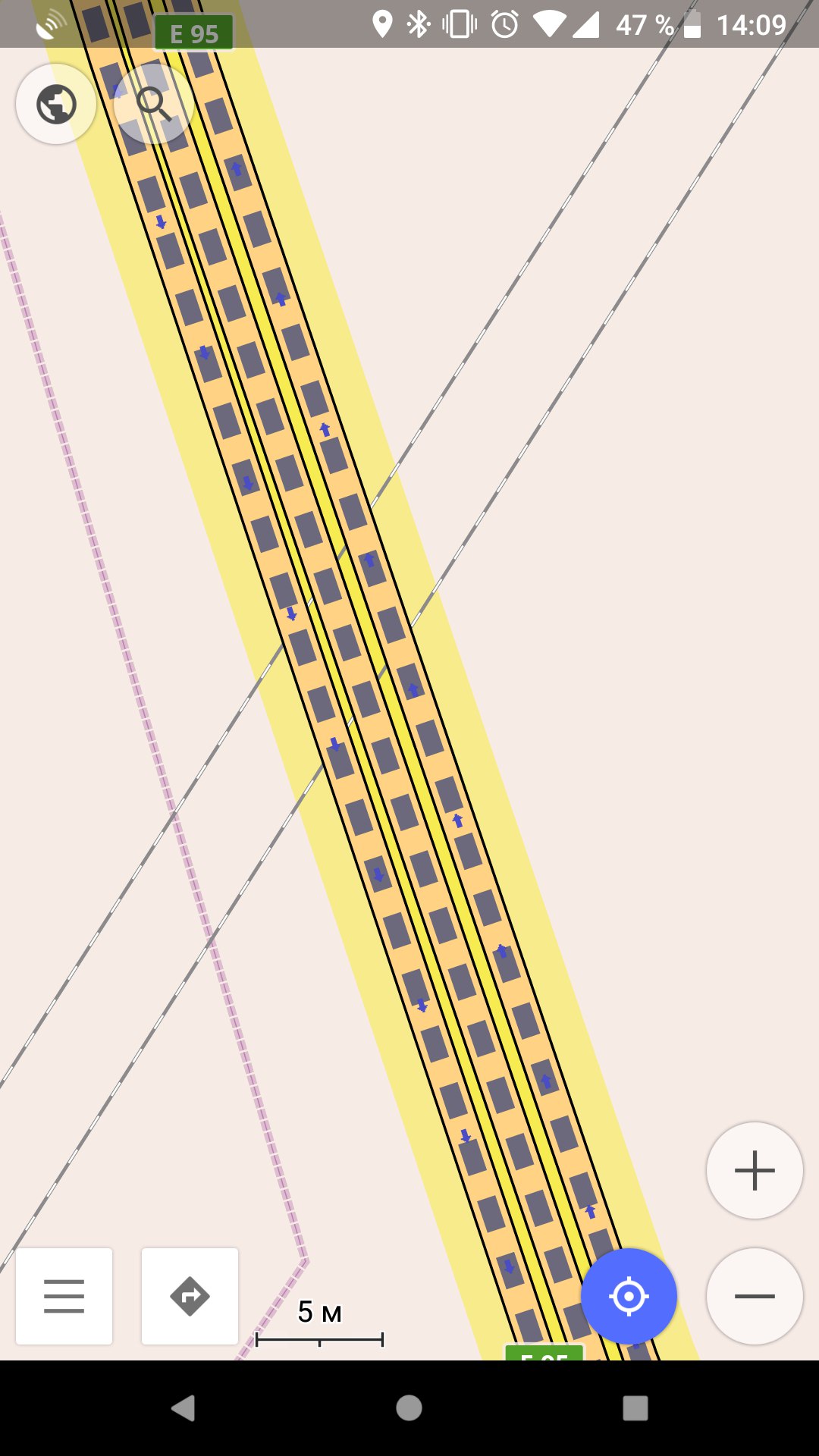Viewport: 819px width, 1456px height.
Task: Go back using system back button
Action: point(183,1408)
